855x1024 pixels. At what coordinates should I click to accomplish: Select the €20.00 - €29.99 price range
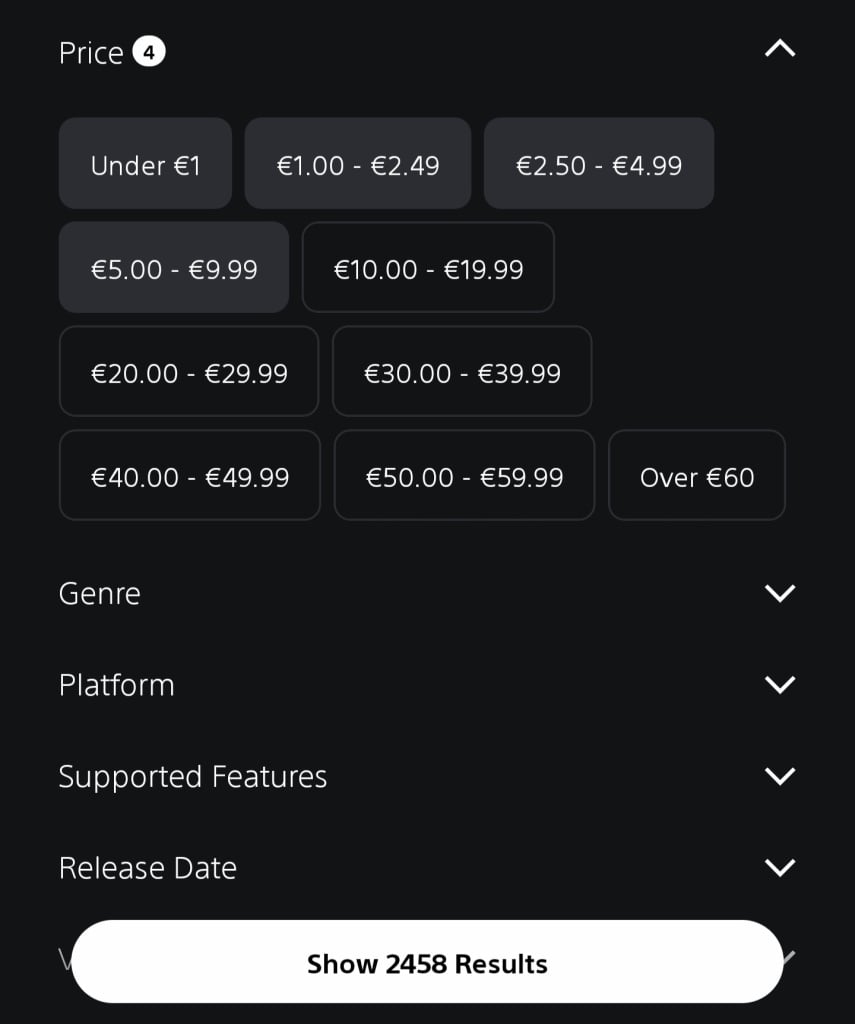tap(189, 372)
